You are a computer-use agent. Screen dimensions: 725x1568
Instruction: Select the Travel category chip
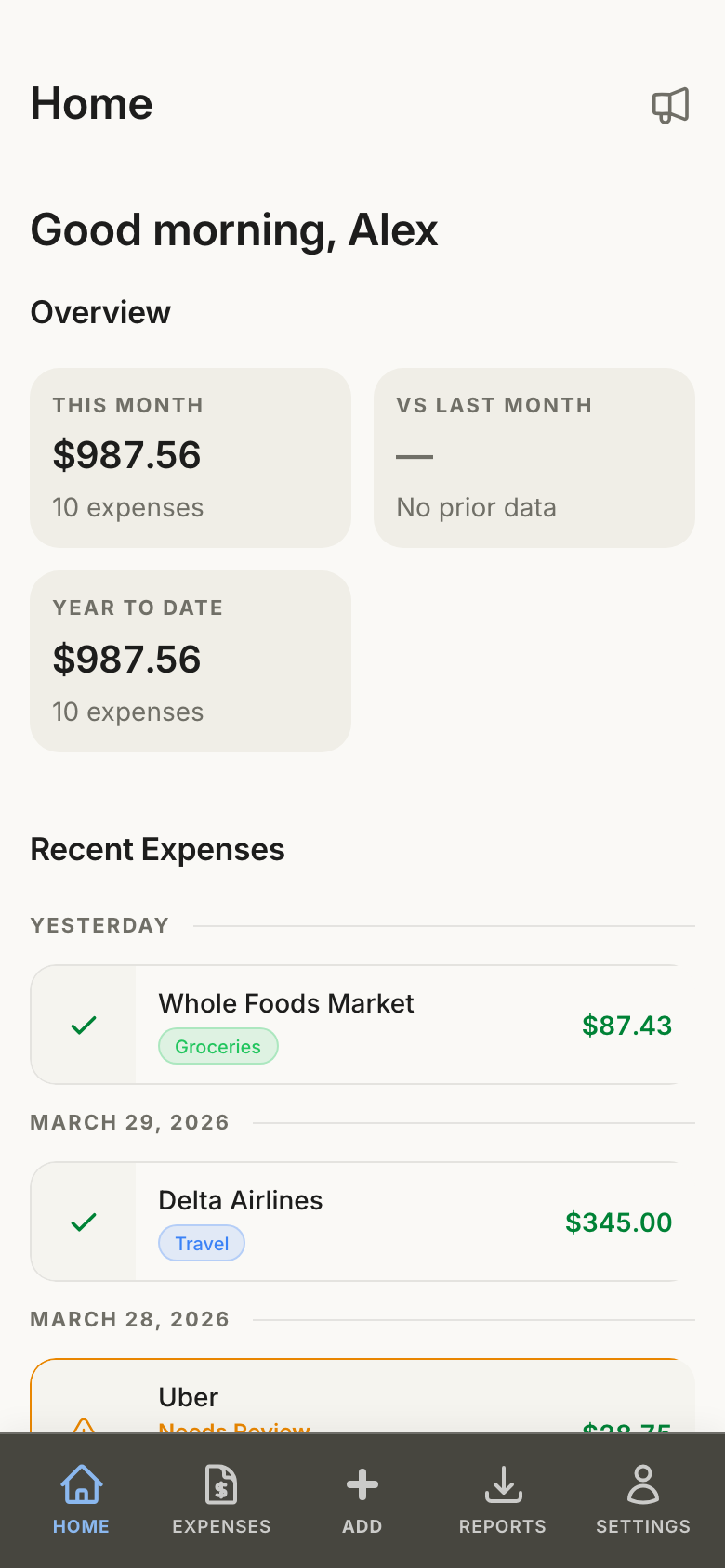click(201, 1243)
